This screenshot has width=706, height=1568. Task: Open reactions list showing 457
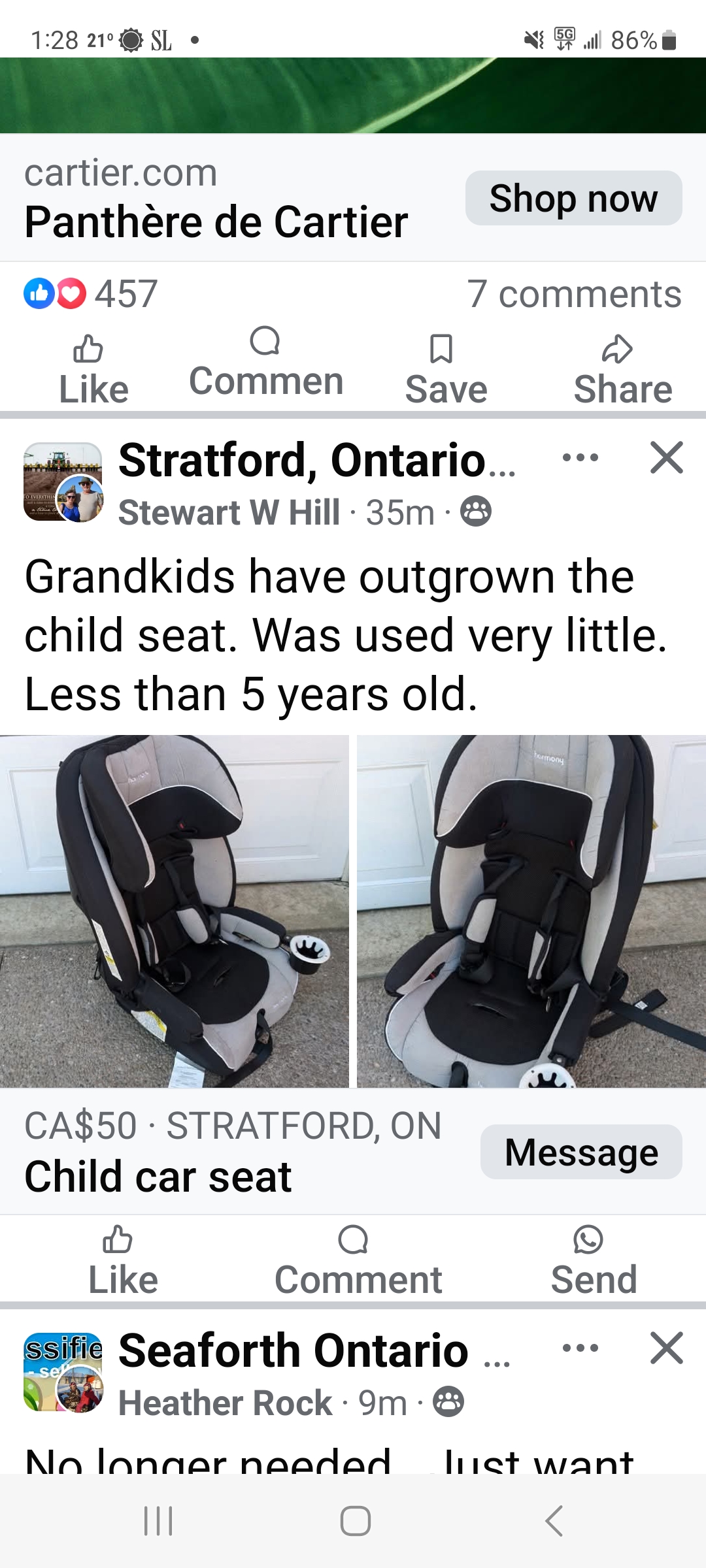click(92, 294)
